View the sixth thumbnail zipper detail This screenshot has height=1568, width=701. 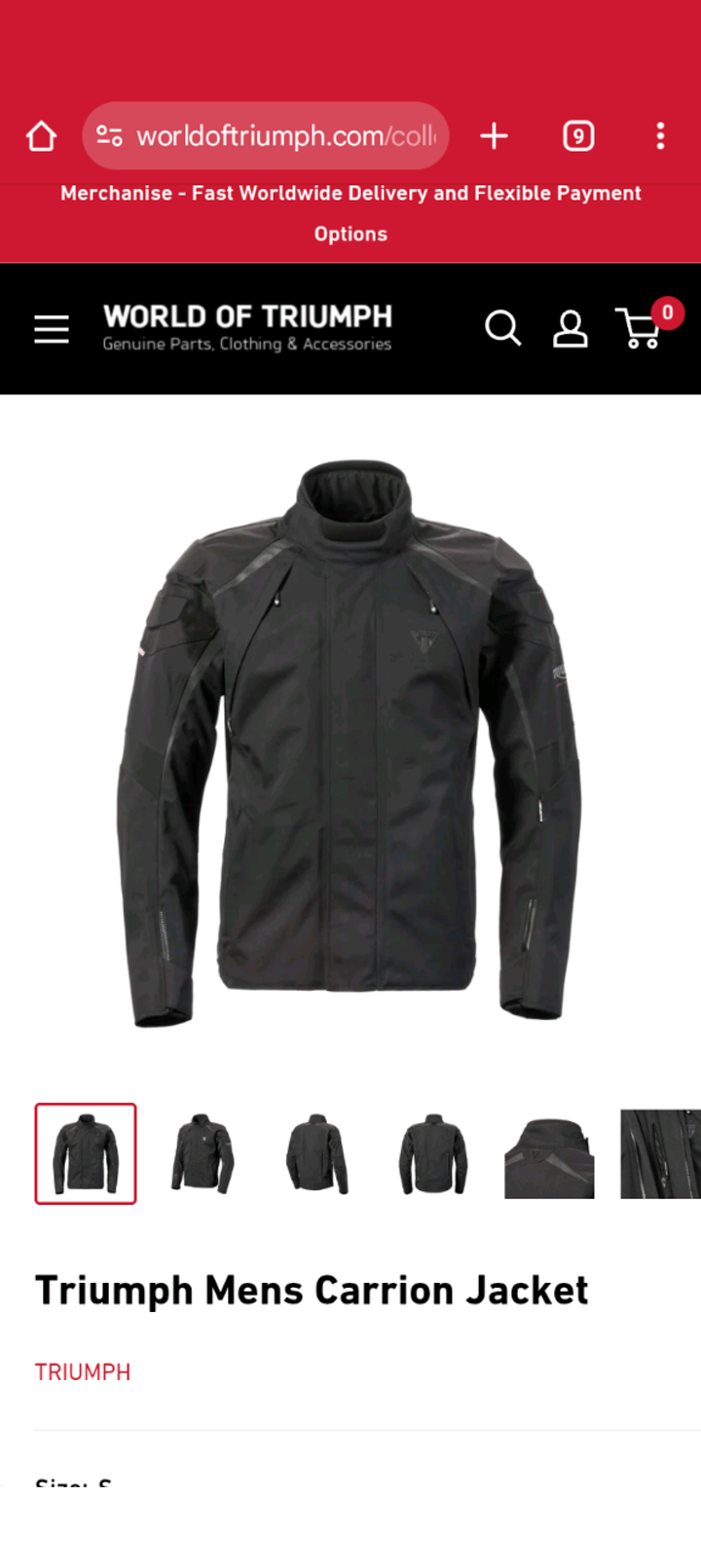coord(660,1153)
